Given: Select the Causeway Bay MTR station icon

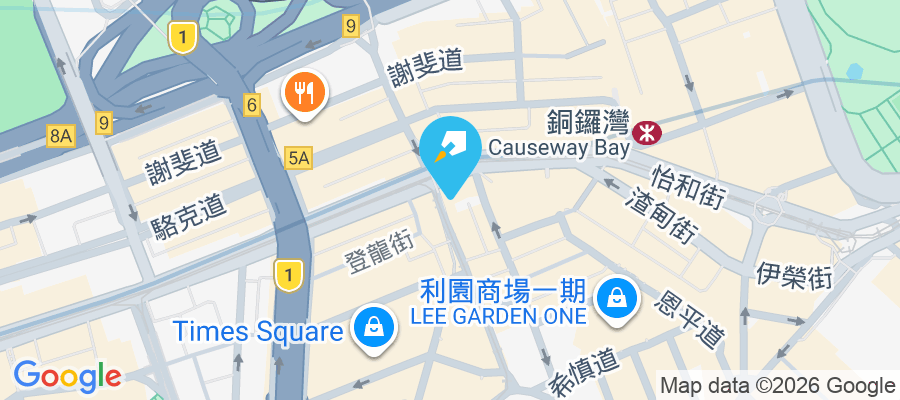Looking at the screenshot, I should [647, 128].
